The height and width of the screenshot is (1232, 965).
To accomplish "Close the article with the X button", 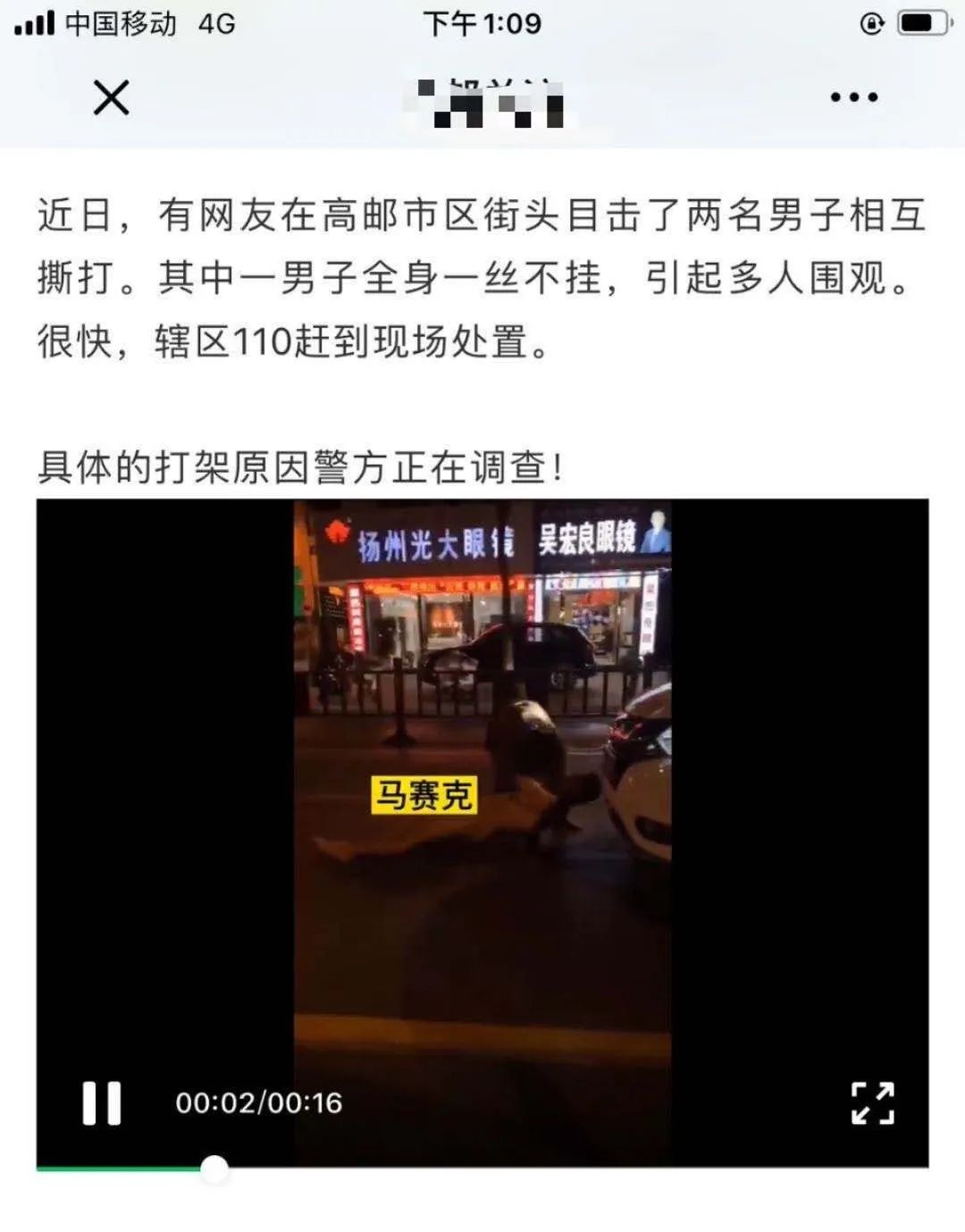I will pyautogui.click(x=110, y=98).
